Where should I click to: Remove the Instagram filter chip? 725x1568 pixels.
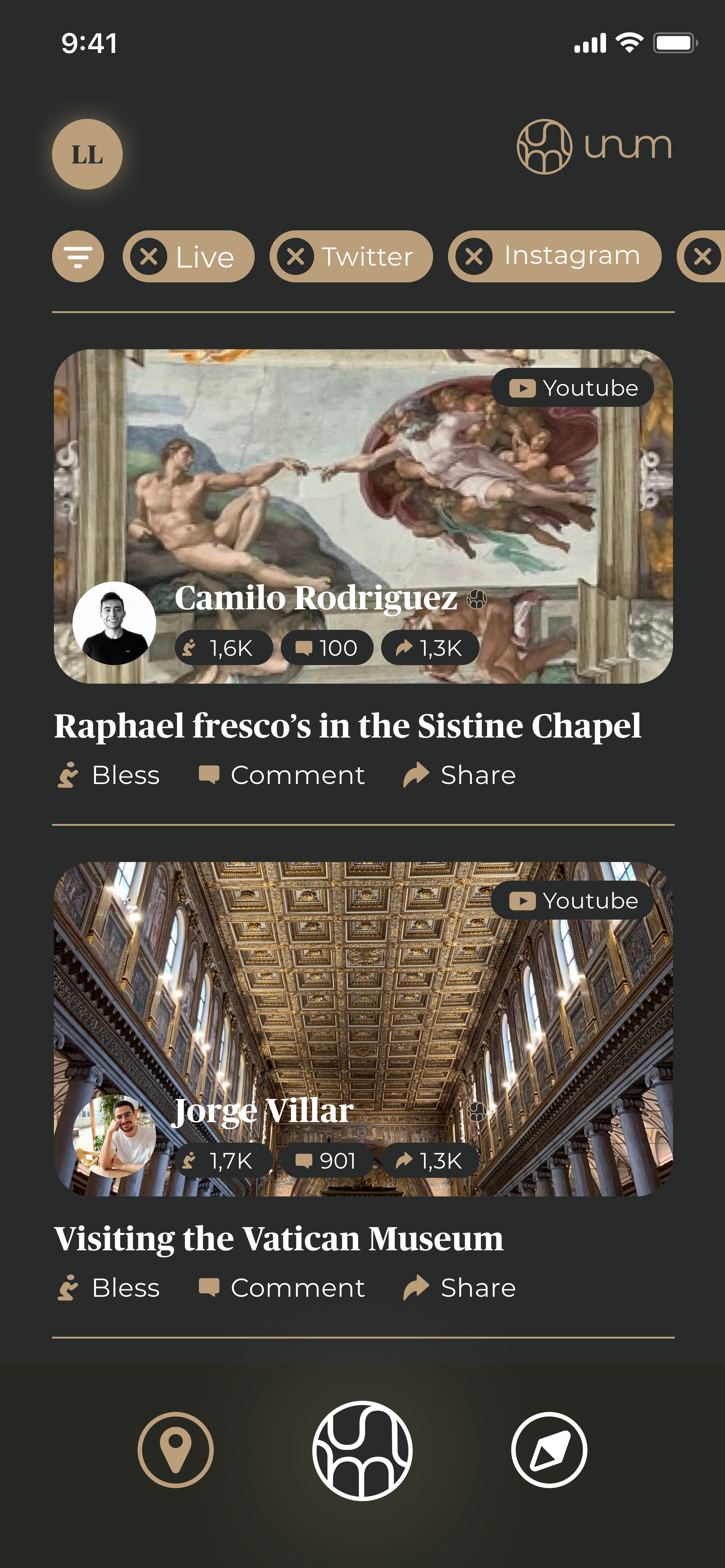pyautogui.click(x=475, y=256)
